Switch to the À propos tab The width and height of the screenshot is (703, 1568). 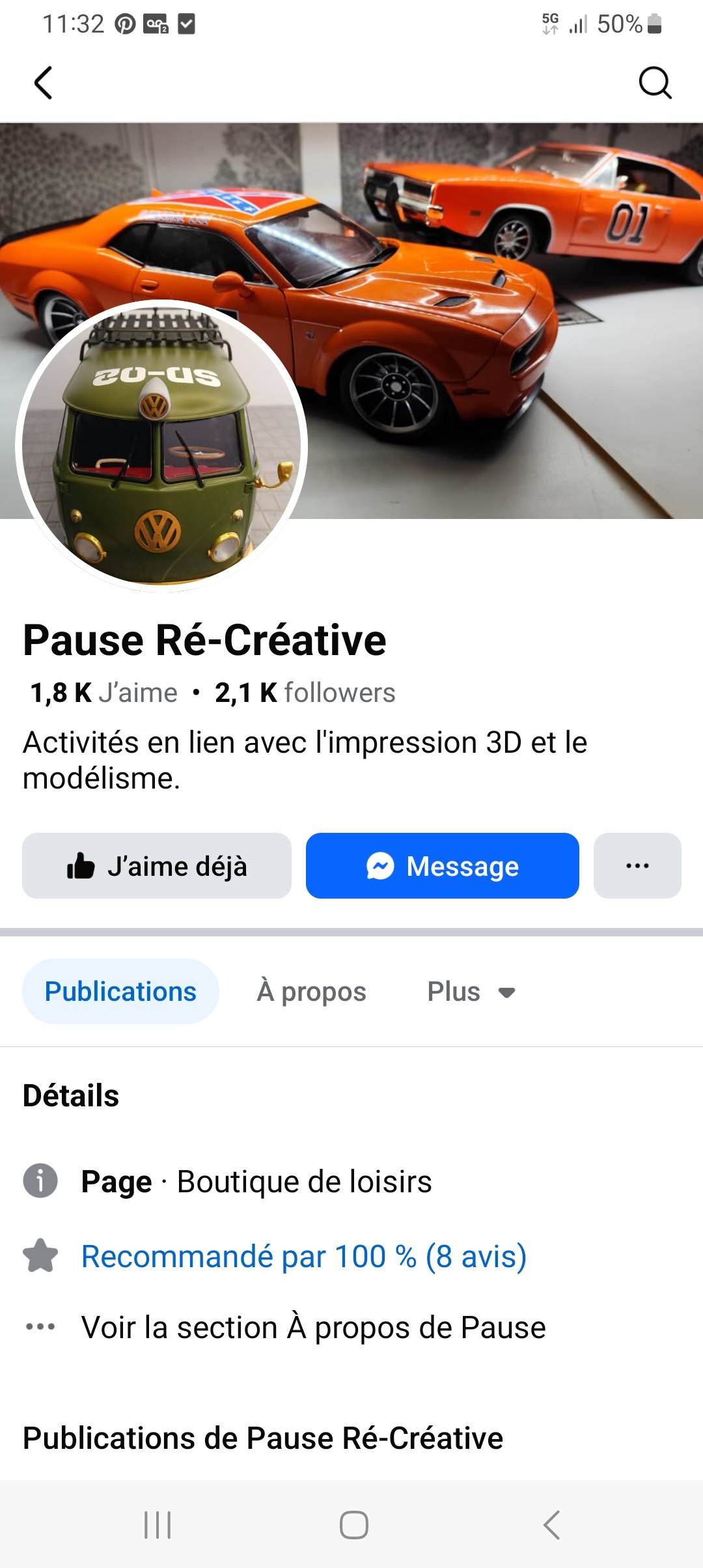pyautogui.click(x=312, y=991)
